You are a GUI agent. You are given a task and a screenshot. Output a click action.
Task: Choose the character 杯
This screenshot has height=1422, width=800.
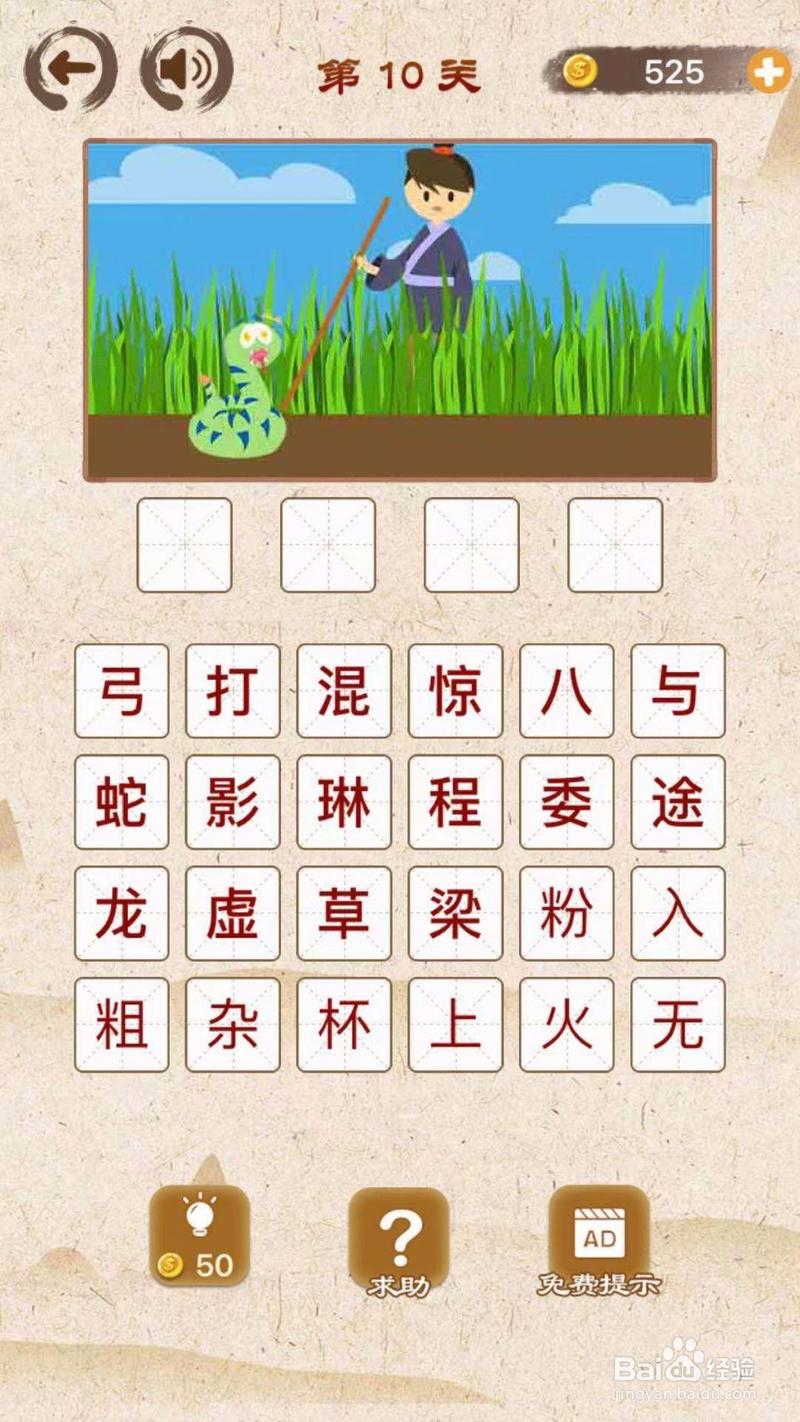coord(344,1025)
